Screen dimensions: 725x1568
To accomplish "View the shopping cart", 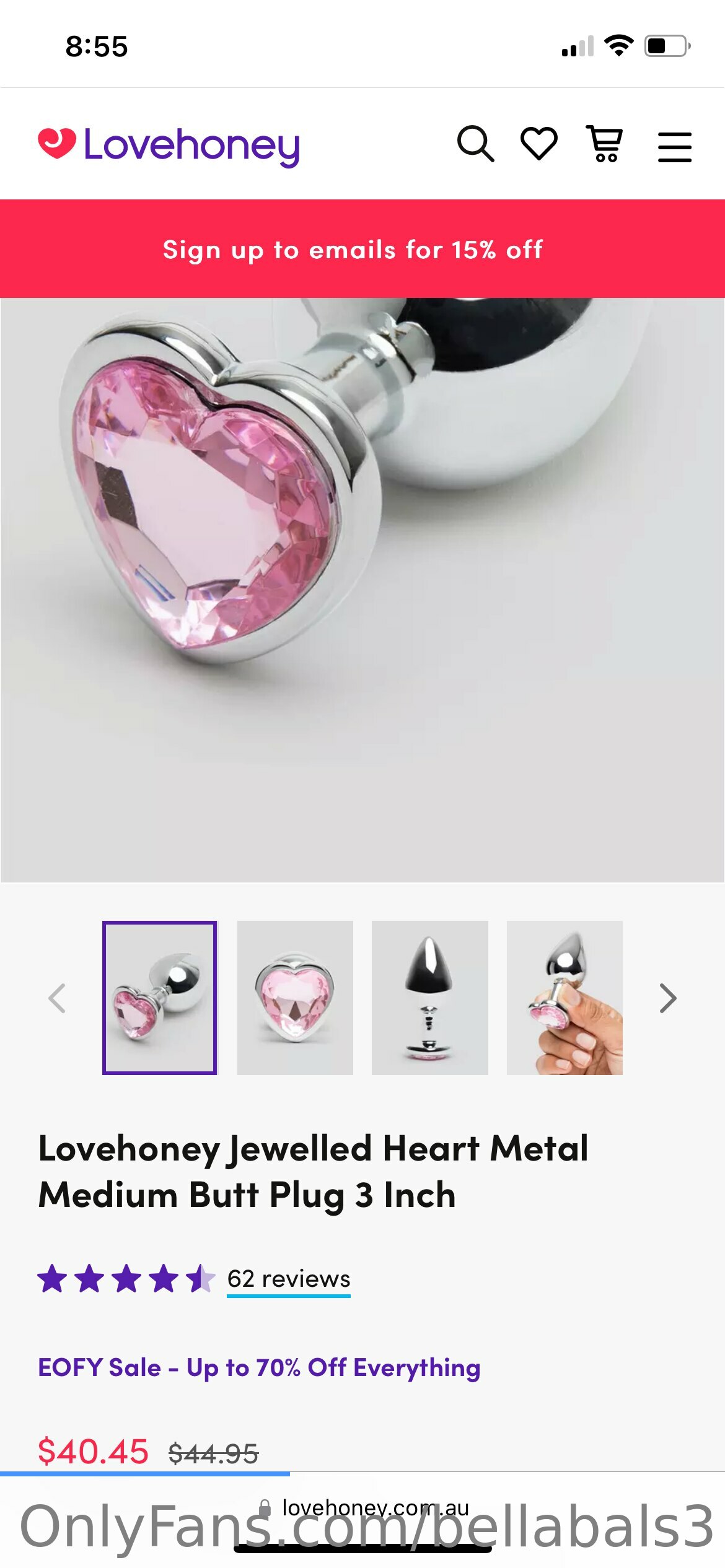I will point(605,144).
